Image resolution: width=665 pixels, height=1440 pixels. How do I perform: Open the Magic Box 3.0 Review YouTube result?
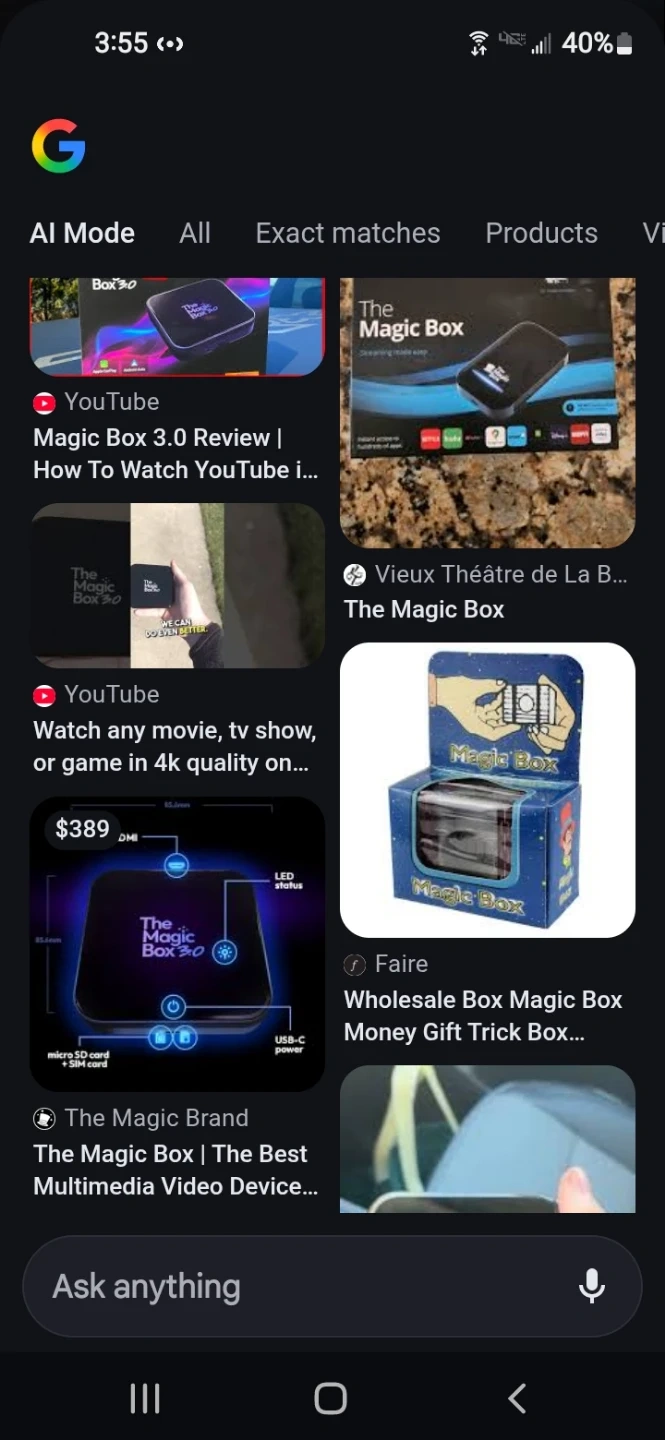pos(176,453)
